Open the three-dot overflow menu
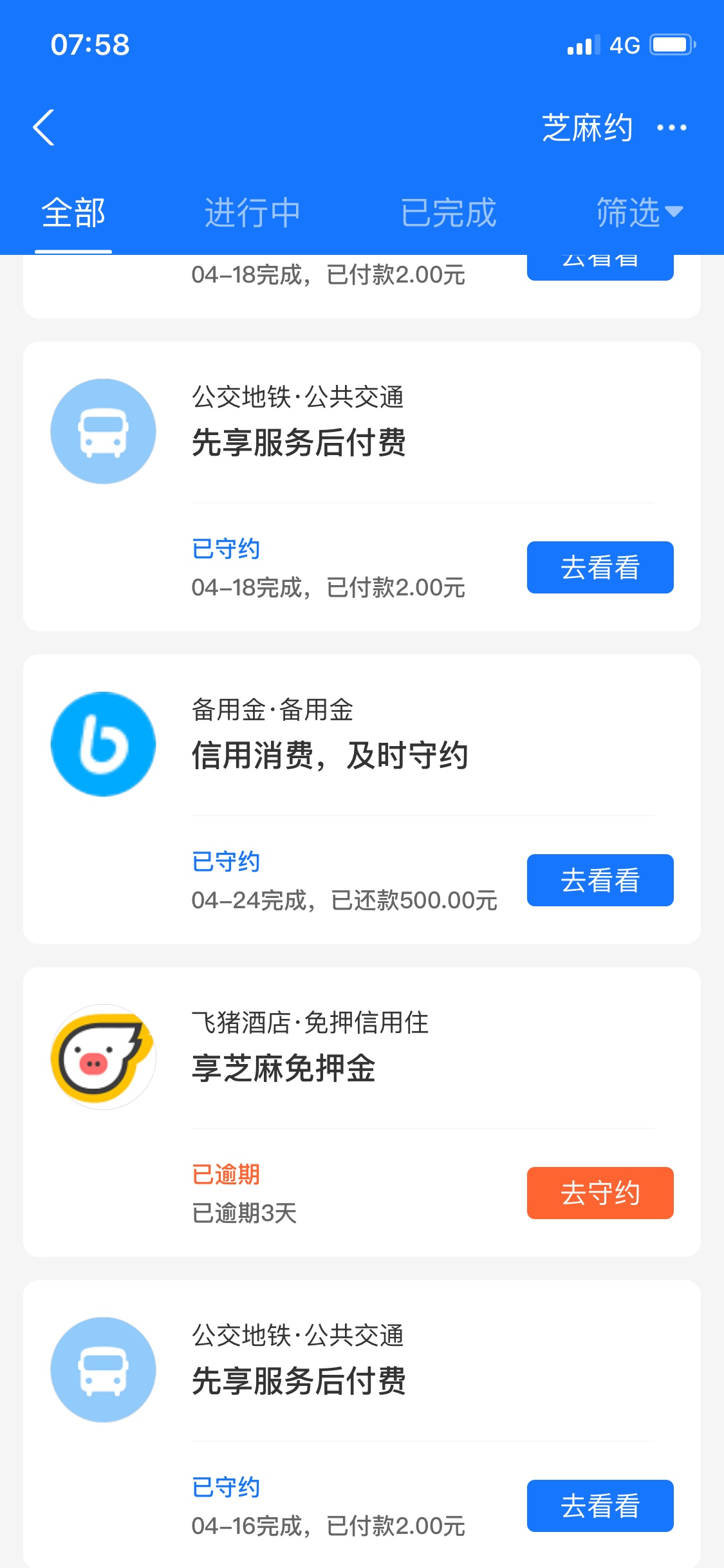724x1568 pixels. (x=671, y=127)
